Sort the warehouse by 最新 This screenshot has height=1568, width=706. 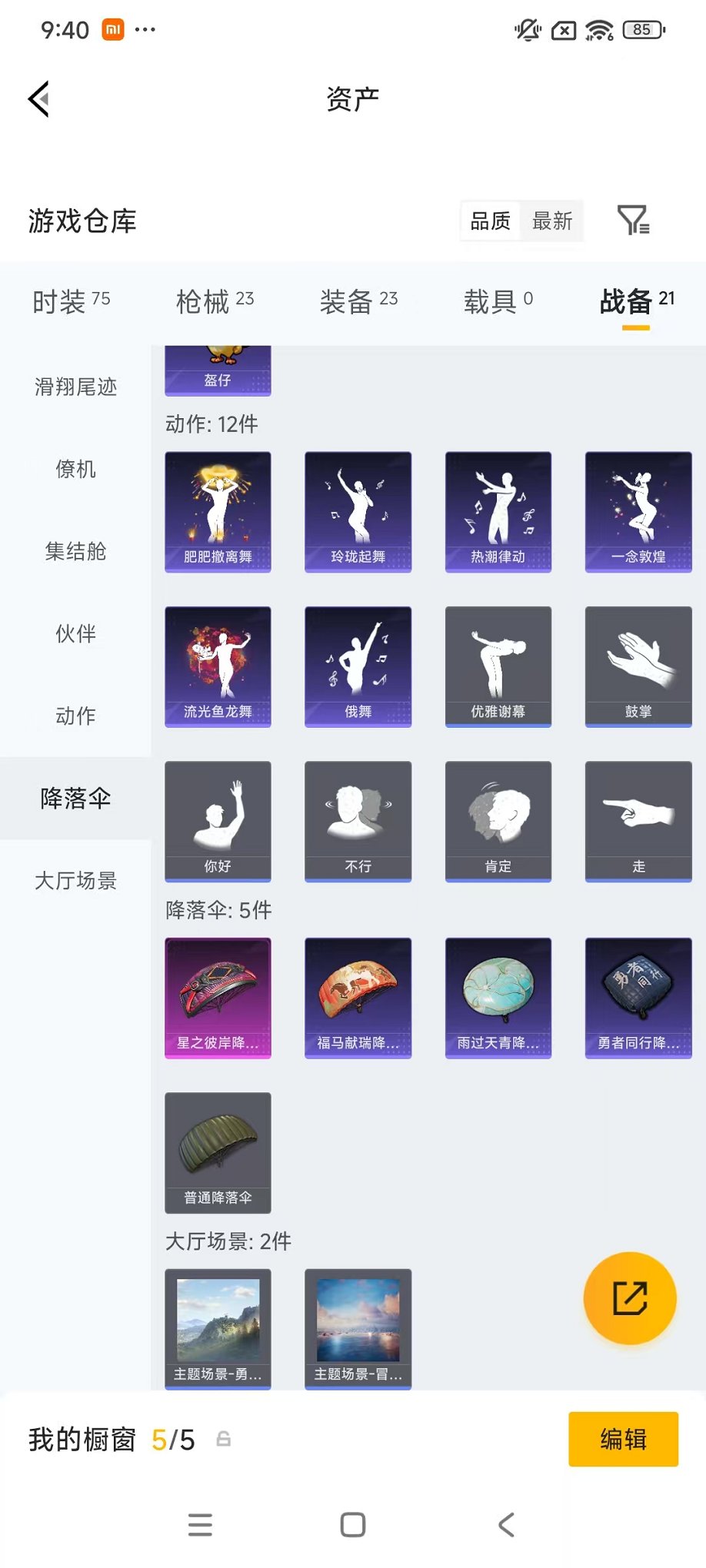tap(552, 221)
